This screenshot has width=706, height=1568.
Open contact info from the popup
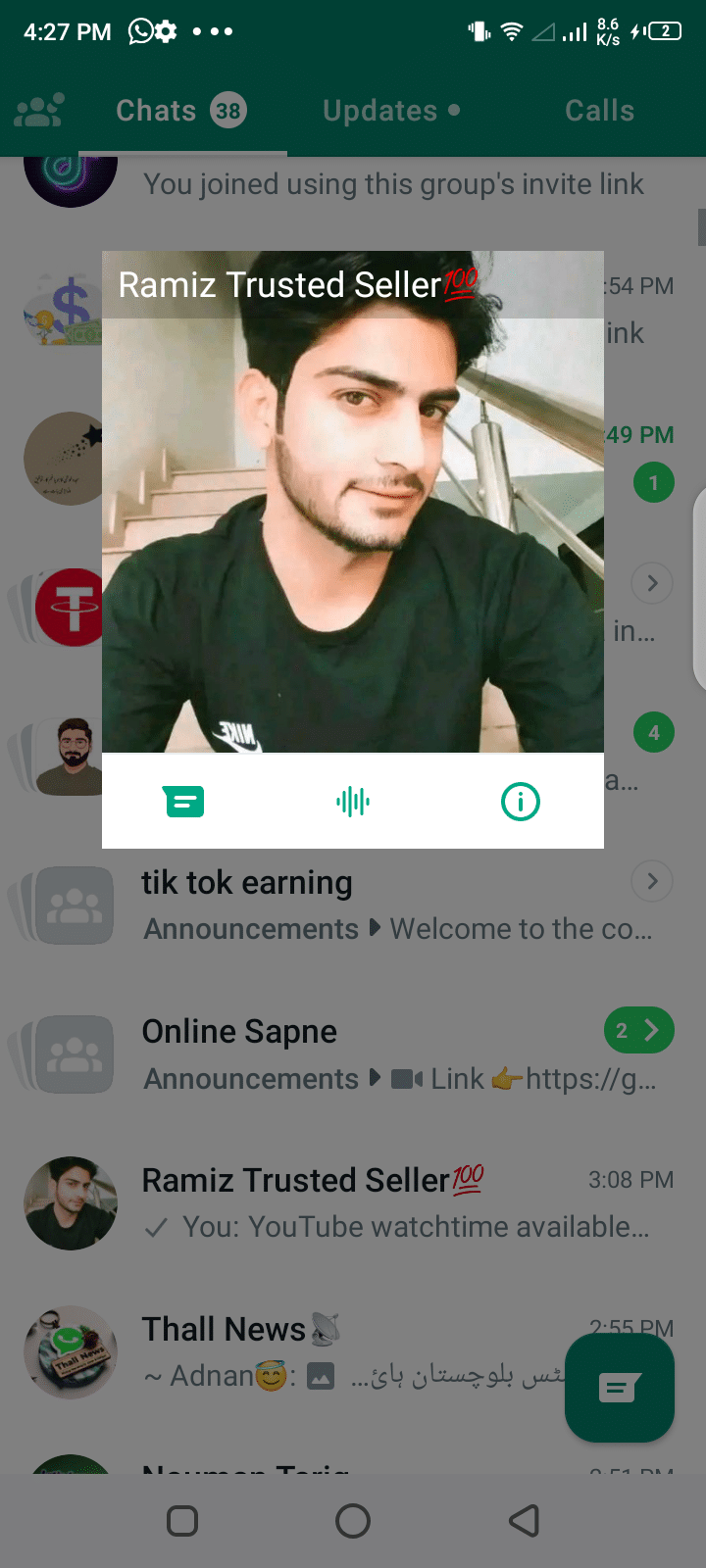click(x=520, y=802)
